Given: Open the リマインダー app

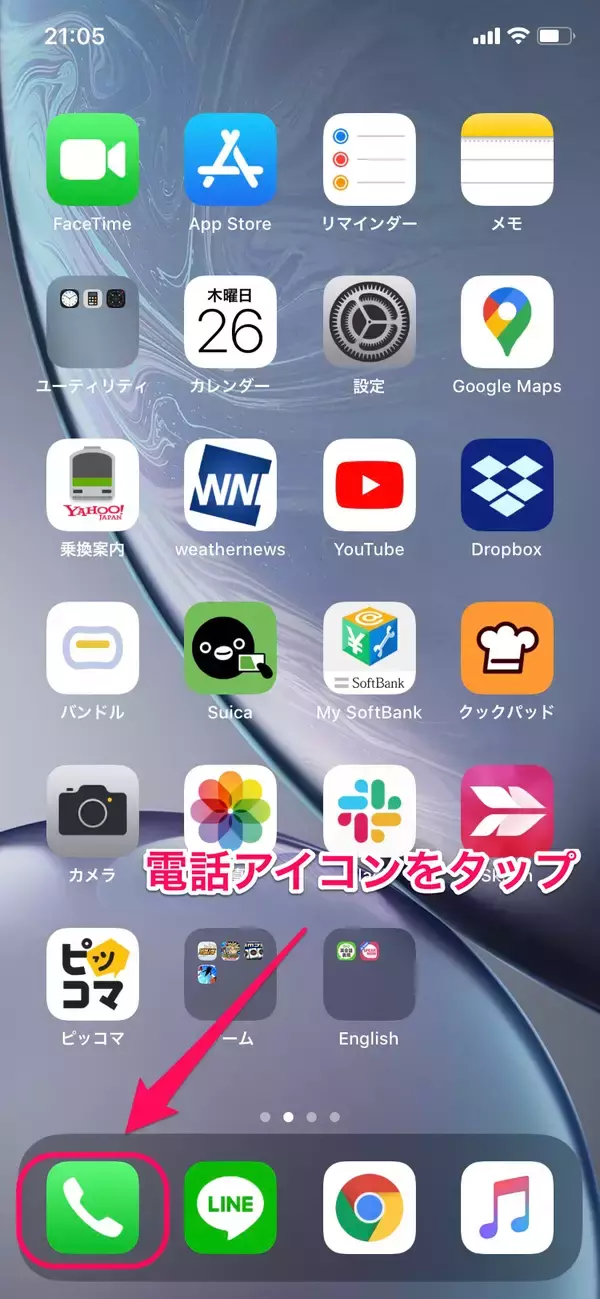Looking at the screenshot, I should click(x=369, y=160).
